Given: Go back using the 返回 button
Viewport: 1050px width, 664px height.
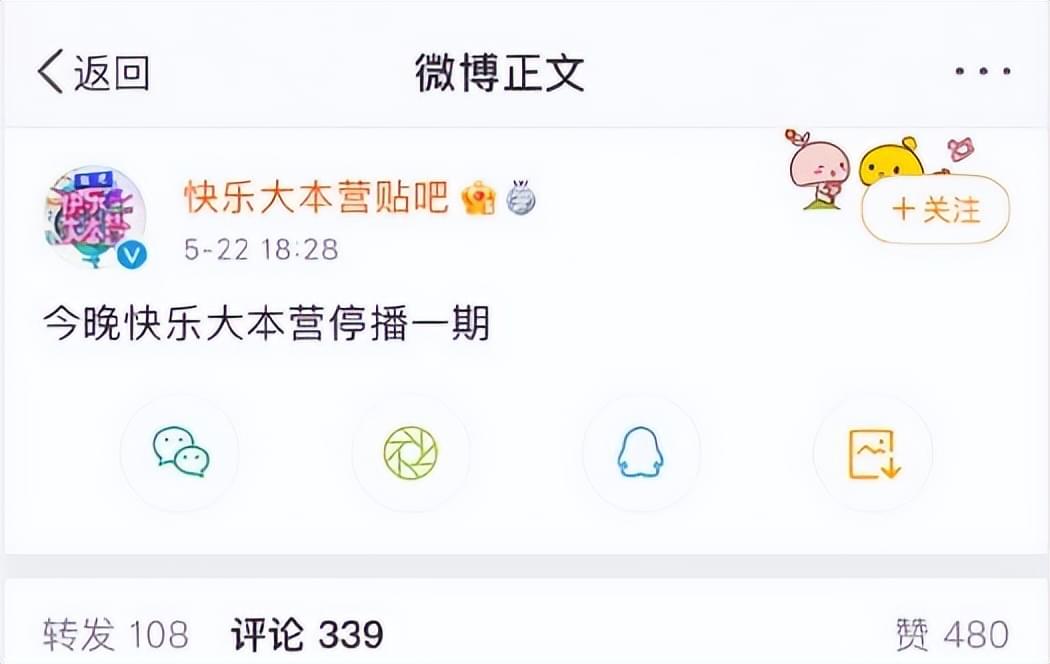Looking at the screenshot, I should [93, 73].
